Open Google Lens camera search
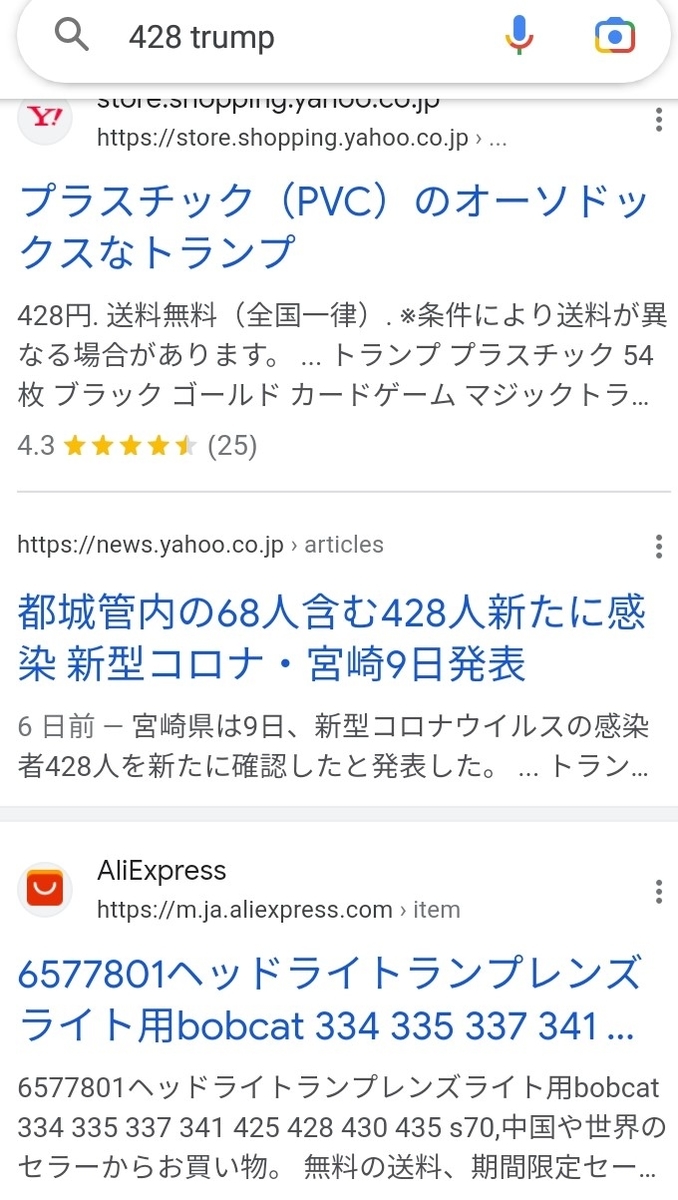Screen dimensions: 678x1200 [615, 37]
